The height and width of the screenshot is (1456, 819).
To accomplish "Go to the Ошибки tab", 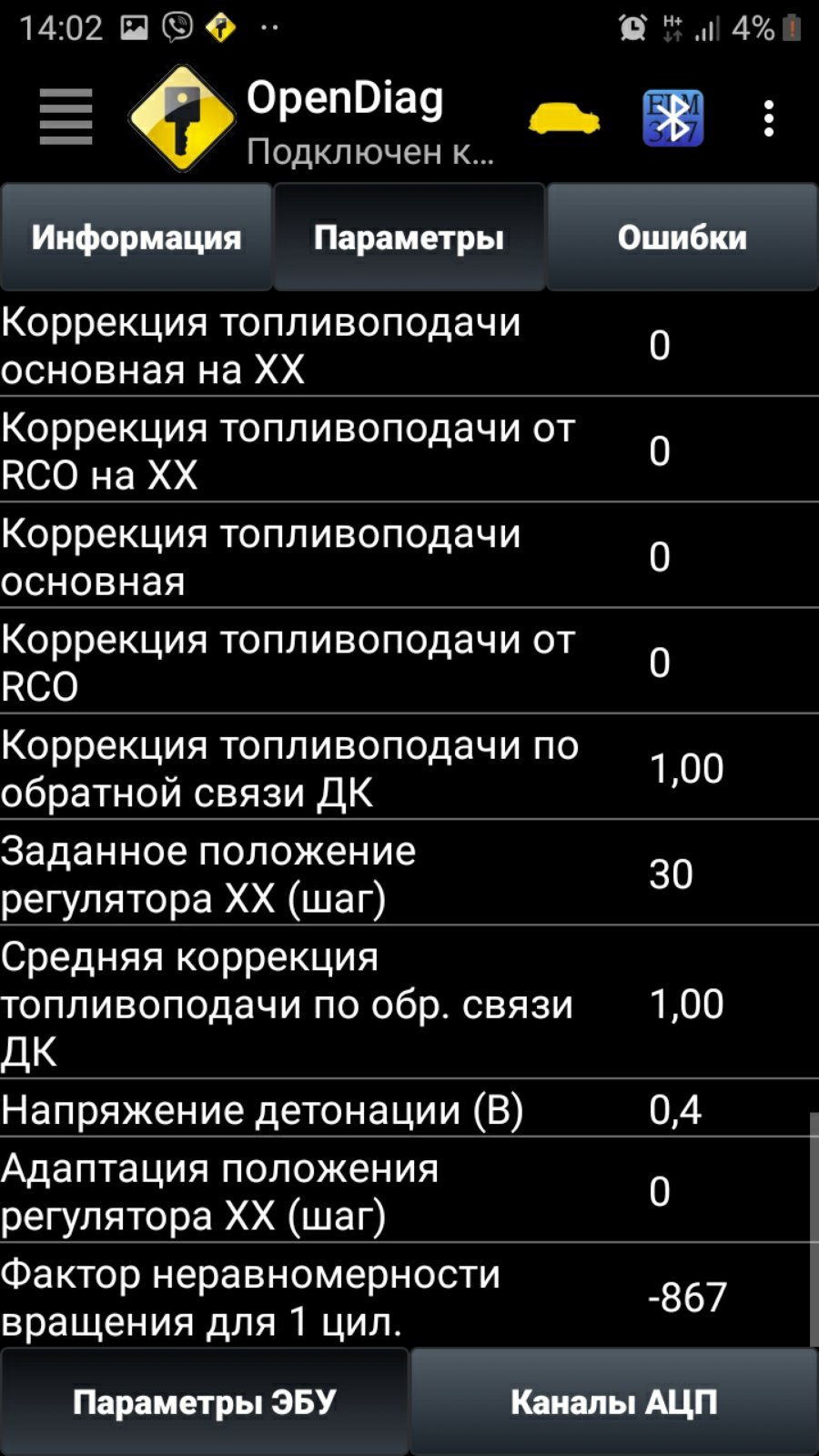I will coord(682,238).
